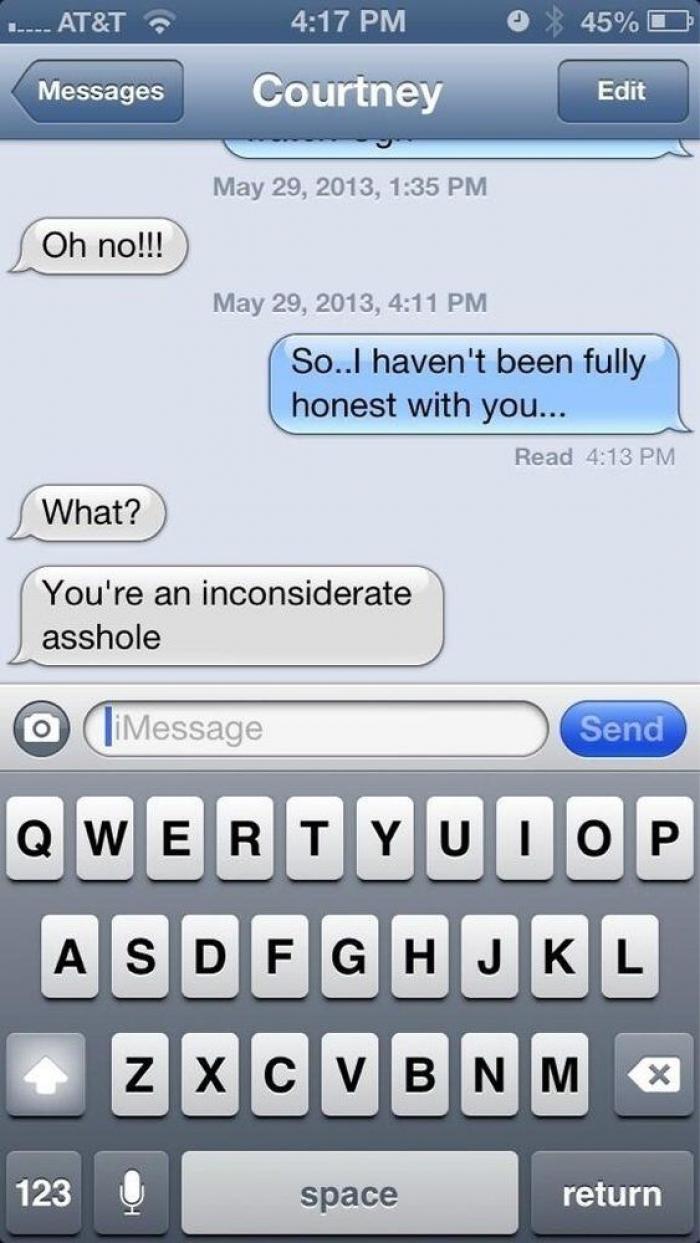Focus the iMessage text field

pos(317,728)
